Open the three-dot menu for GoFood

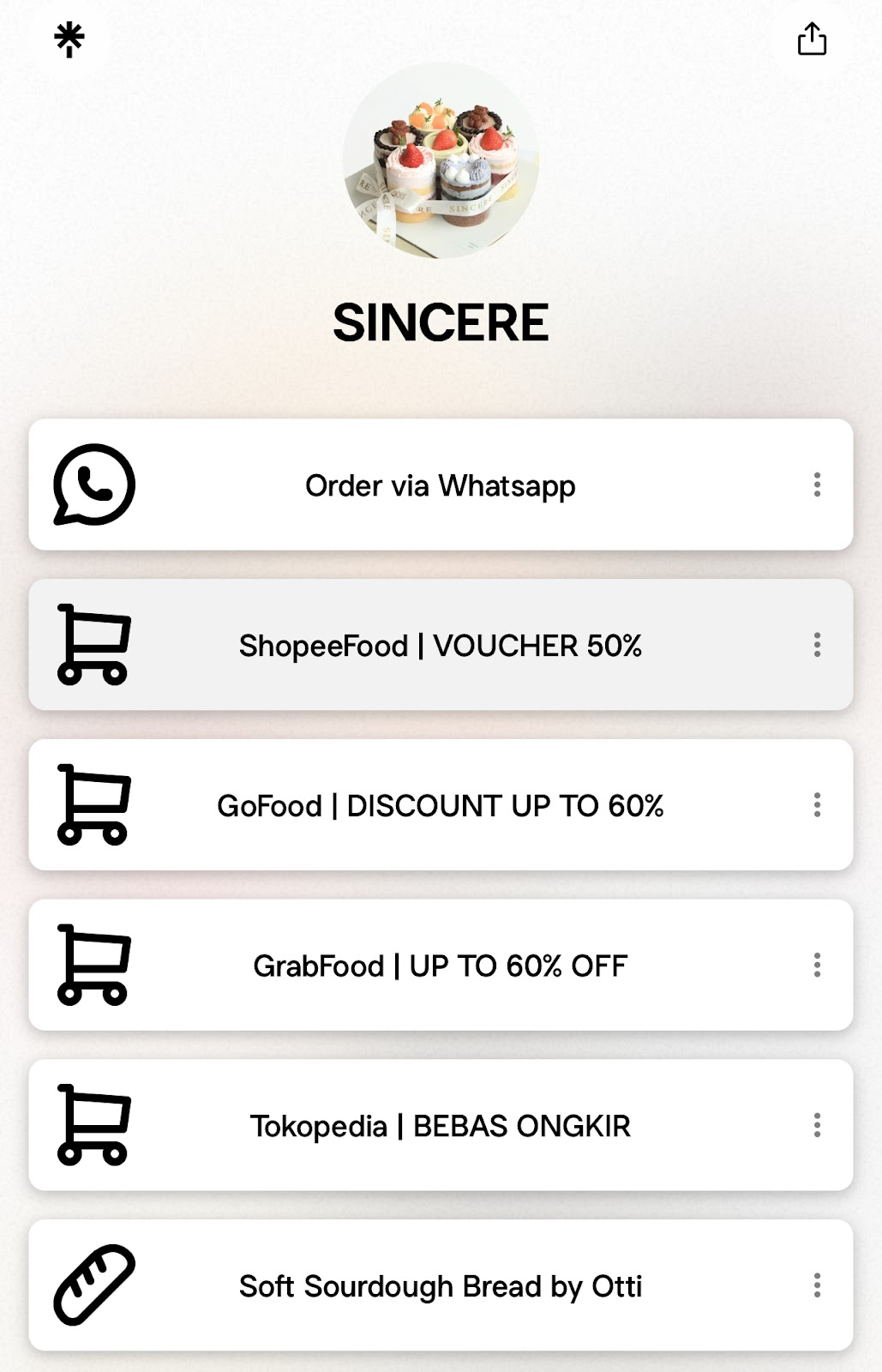pos(817,805)
